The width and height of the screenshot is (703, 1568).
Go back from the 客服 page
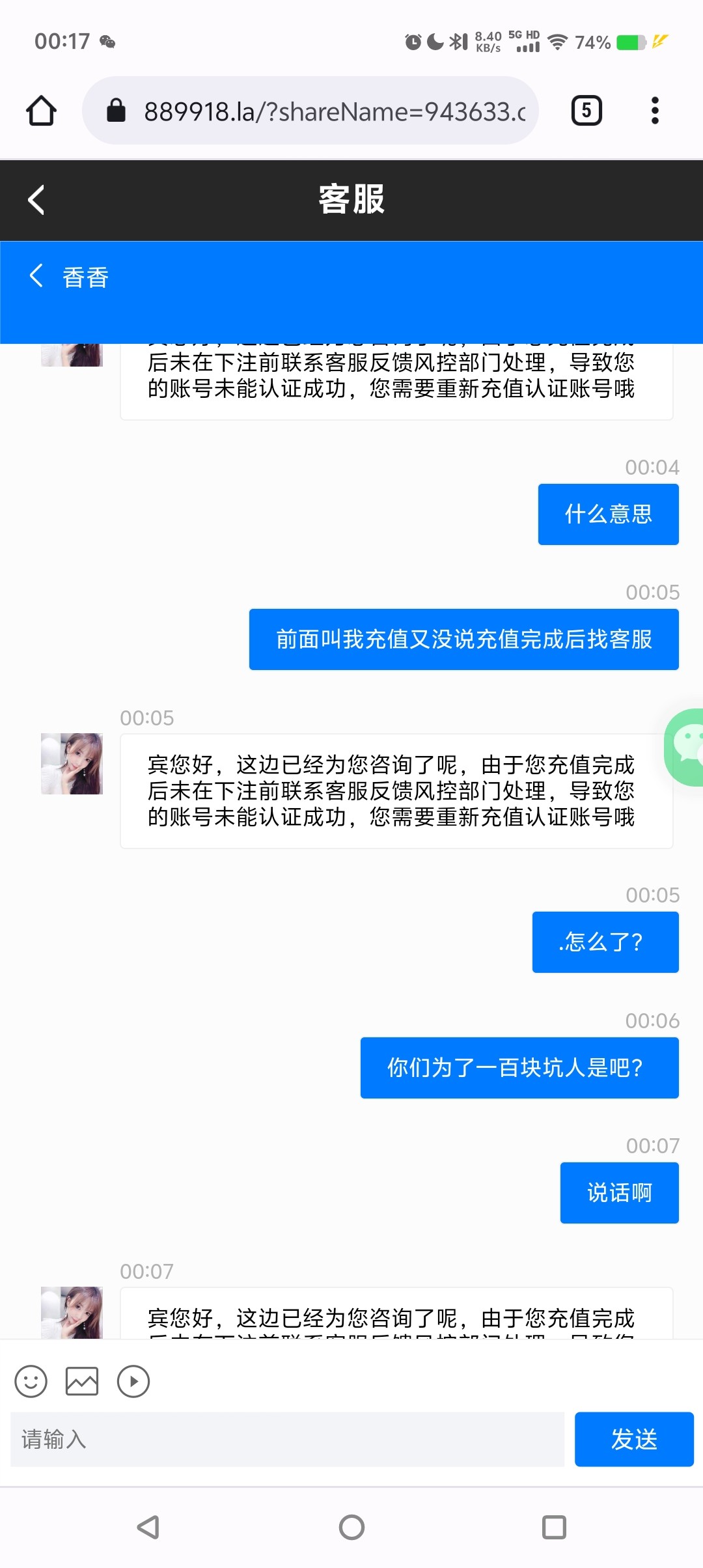pos(36,200)
